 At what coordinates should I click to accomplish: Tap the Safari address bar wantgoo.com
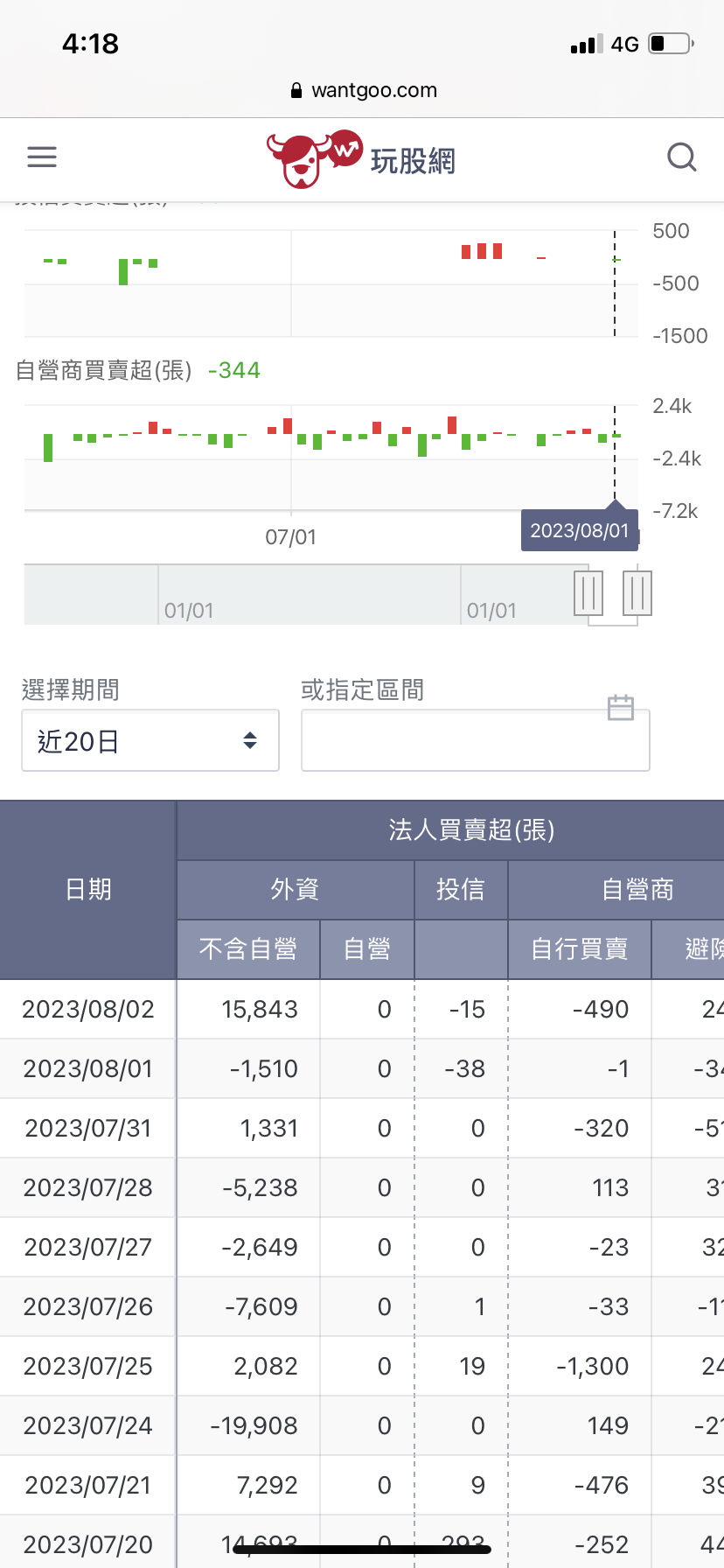tap(363, 90)
